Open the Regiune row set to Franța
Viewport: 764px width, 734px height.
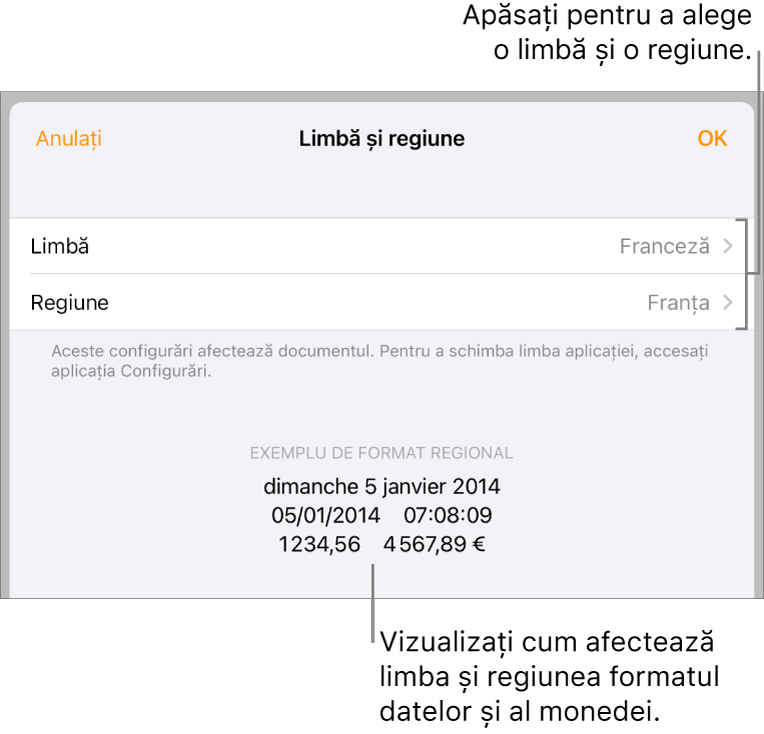point(380,302)
